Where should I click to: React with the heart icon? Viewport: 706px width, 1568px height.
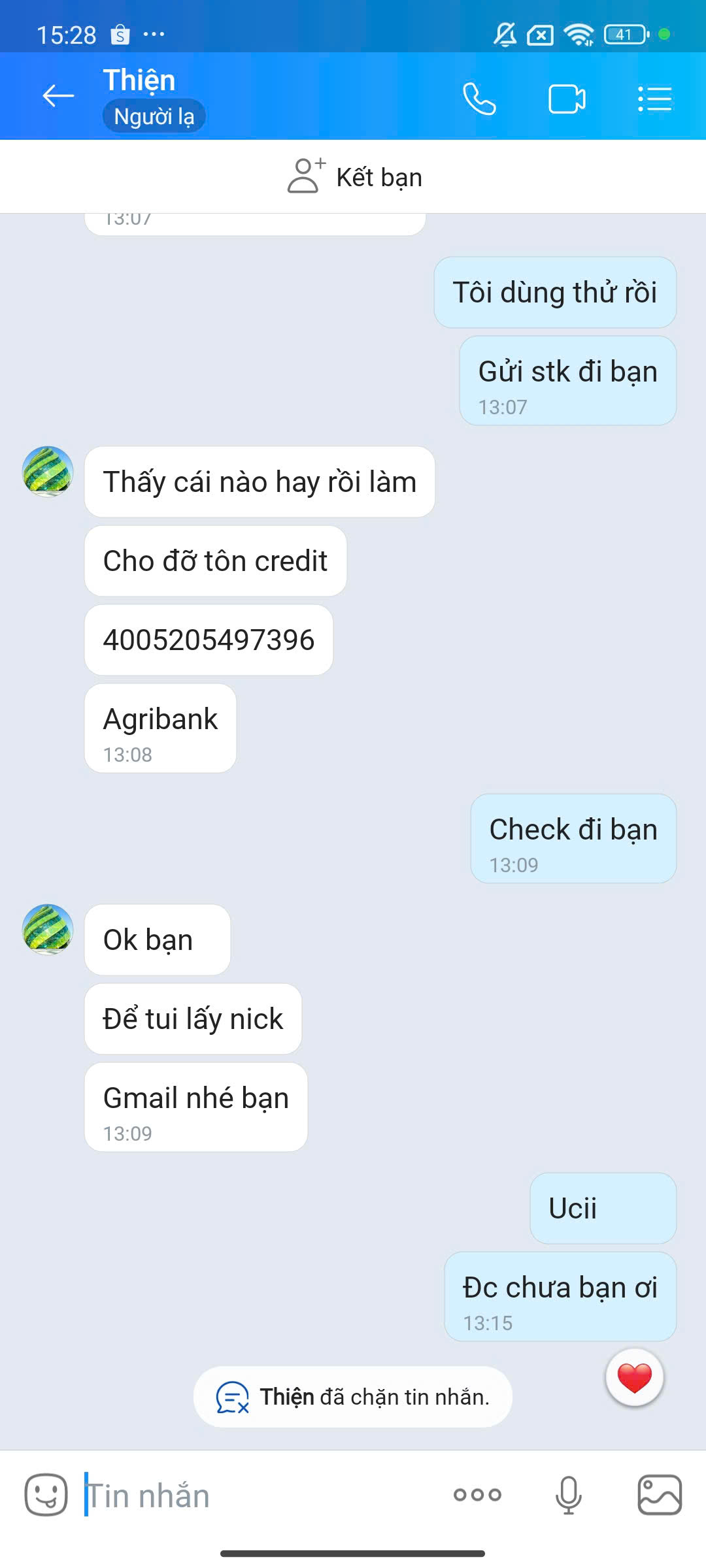(x=634, y=1377)
